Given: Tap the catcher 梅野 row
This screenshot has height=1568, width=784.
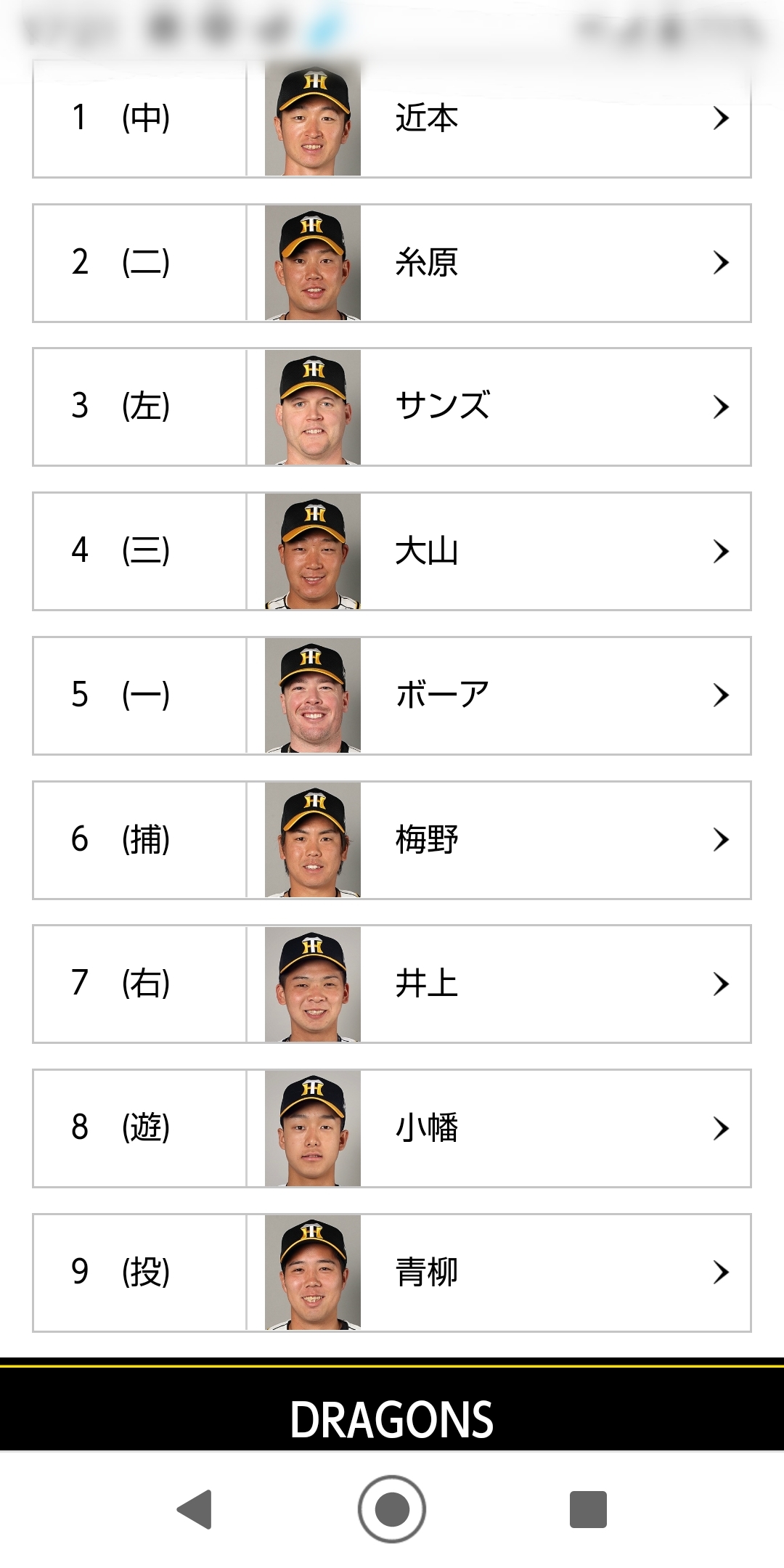Looking at the screenshot, I should click(392, 840).
